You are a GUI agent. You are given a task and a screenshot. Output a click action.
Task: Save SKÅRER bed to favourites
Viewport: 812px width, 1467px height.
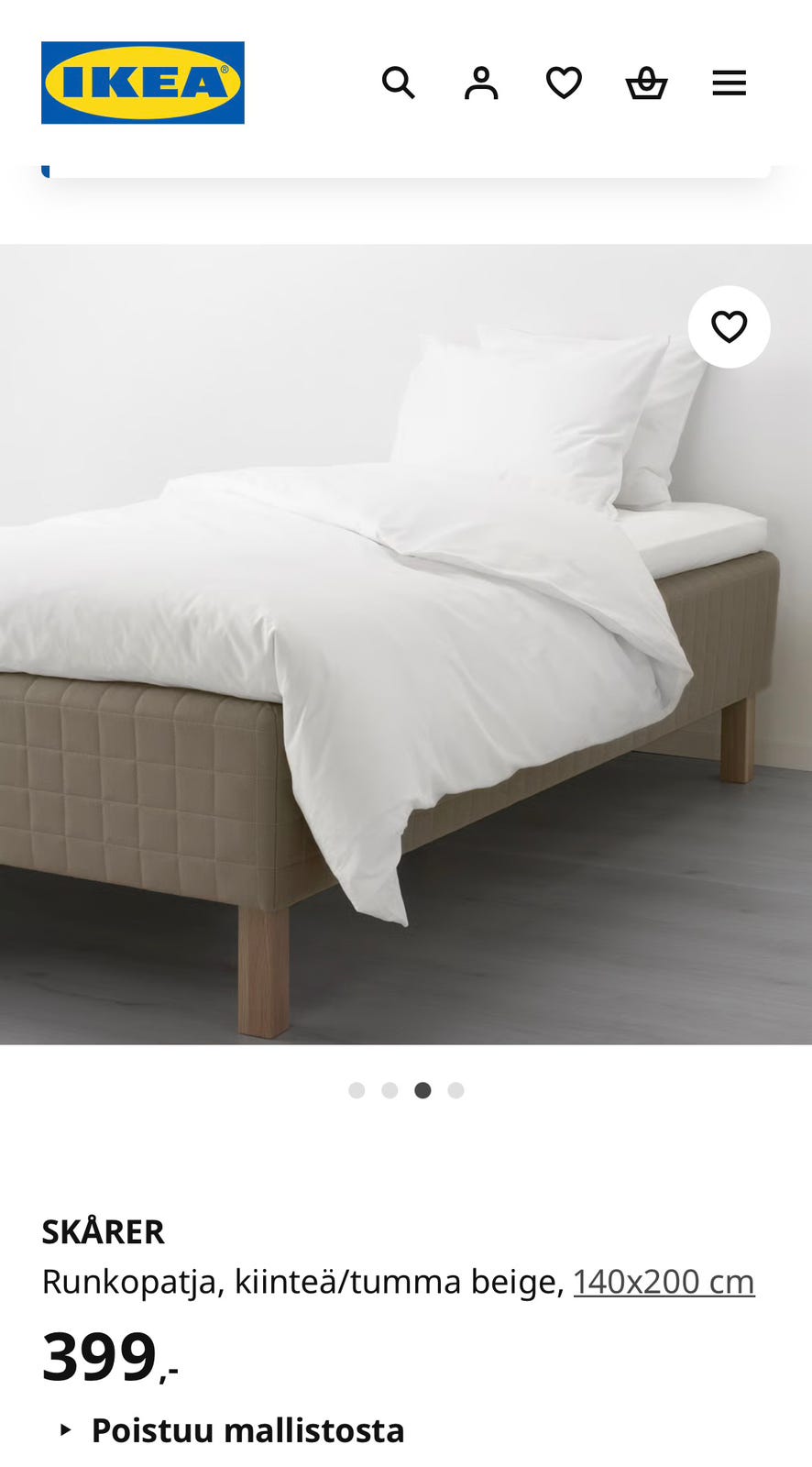tap(729, 327)
